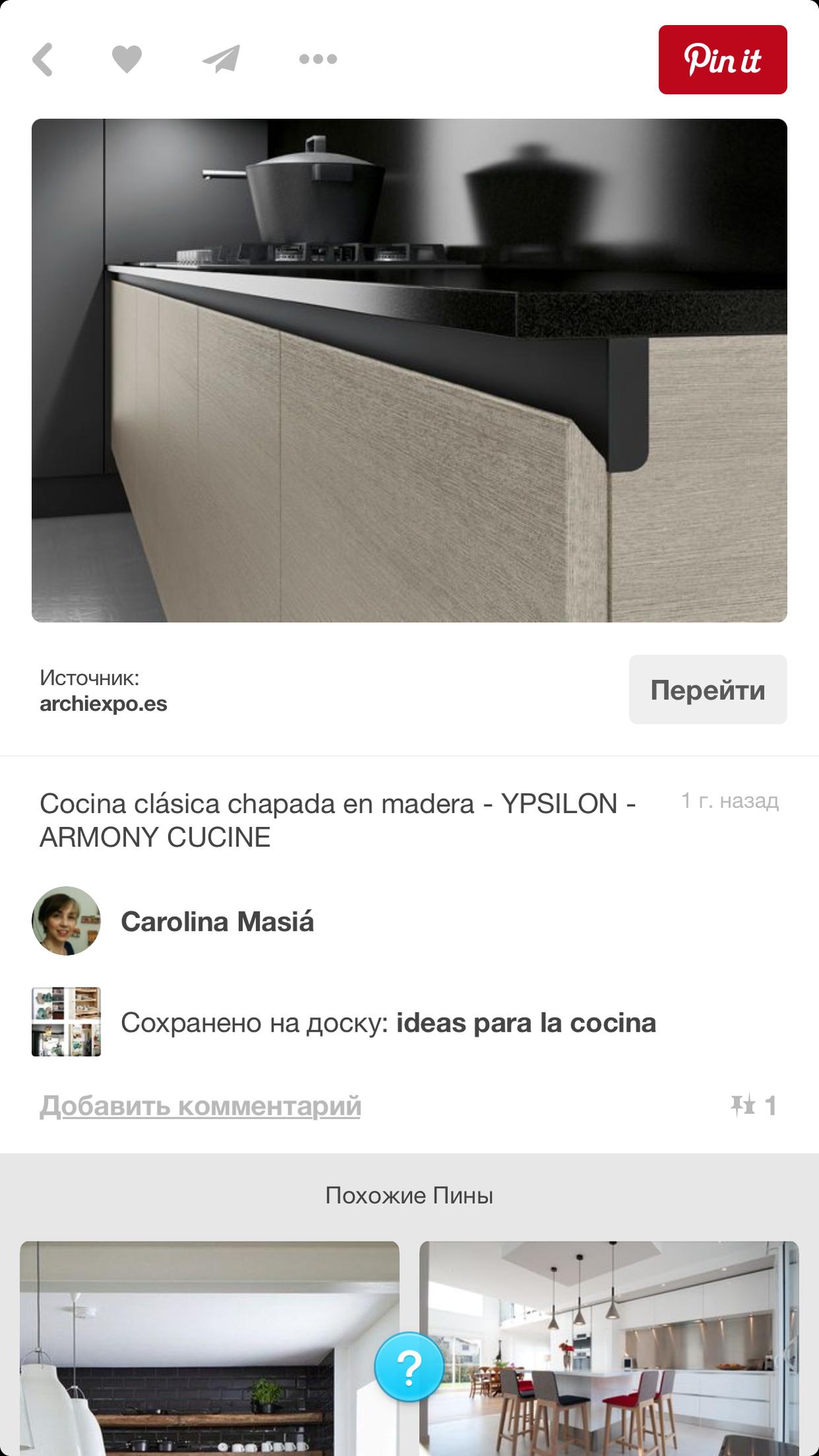This screenshot has width=819, height=1456.
Task: Open similar pin with dark brick kitchen
Action: (209, 1348)
